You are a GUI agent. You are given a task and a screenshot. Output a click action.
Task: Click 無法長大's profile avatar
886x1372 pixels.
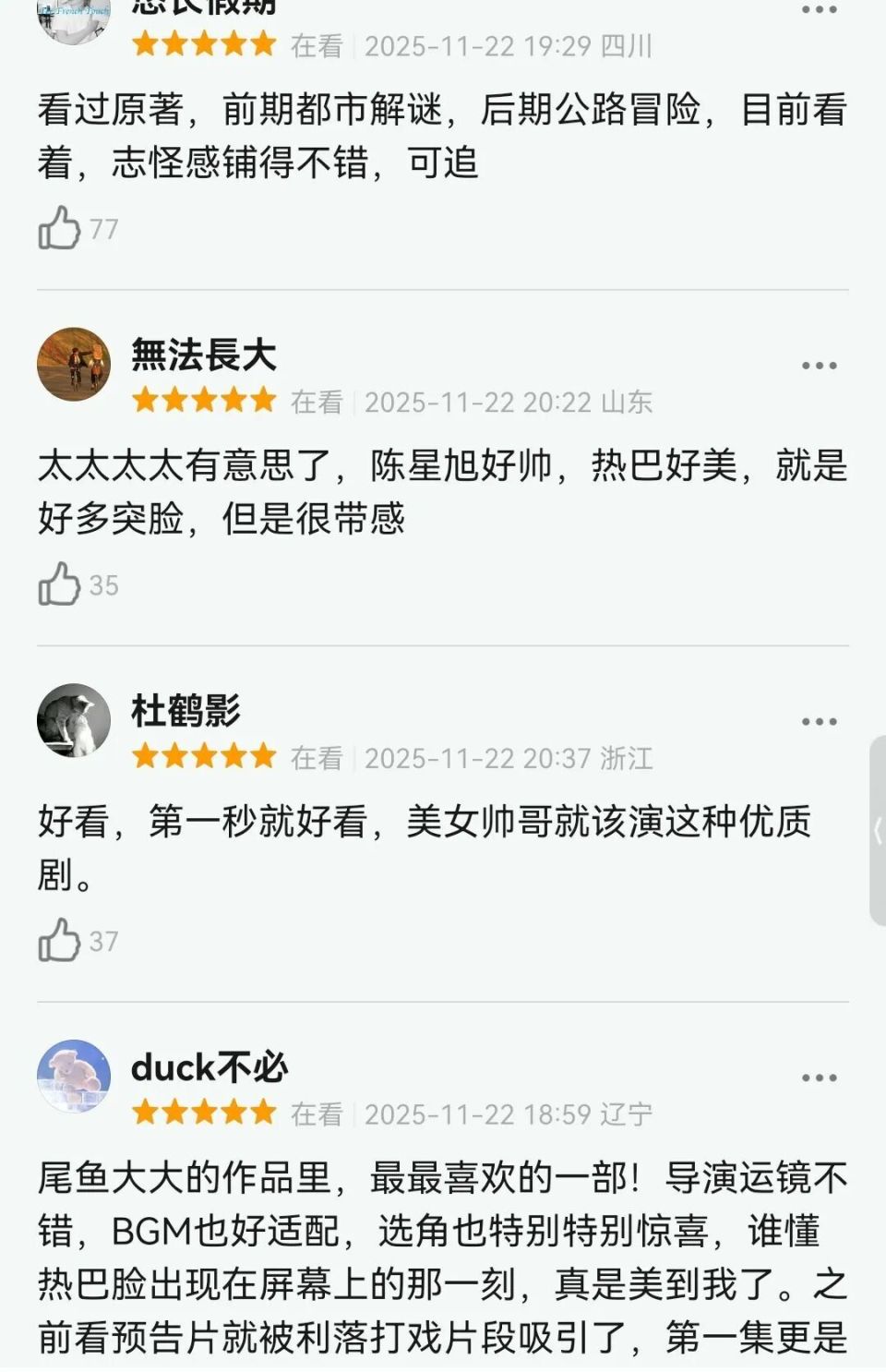[72, 364]
